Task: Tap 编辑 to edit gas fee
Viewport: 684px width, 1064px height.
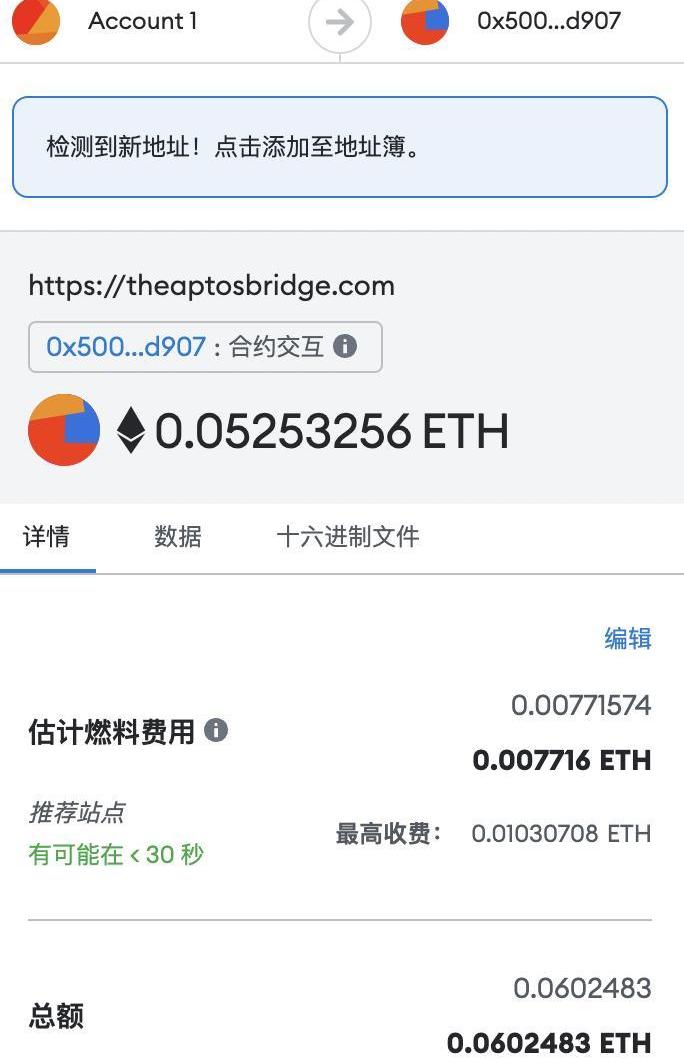Action: coord(627,639)
